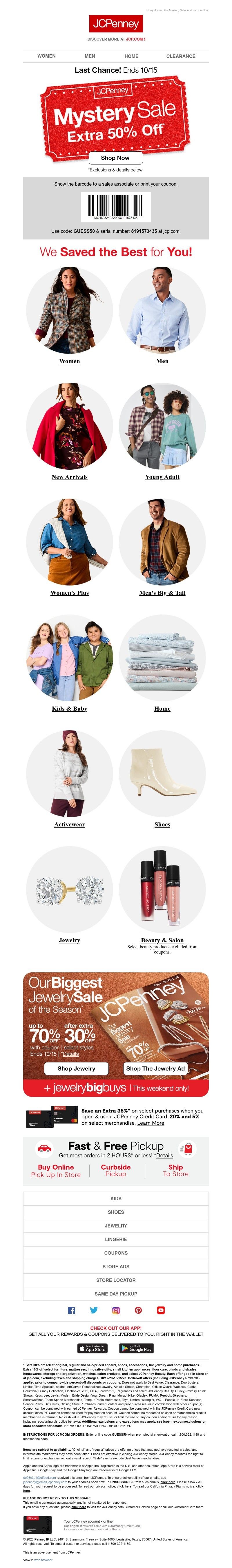Open Shop The Jewelry Ad
The image size is (232, 1568).
pyautogui.click(x=155, y=1068)
